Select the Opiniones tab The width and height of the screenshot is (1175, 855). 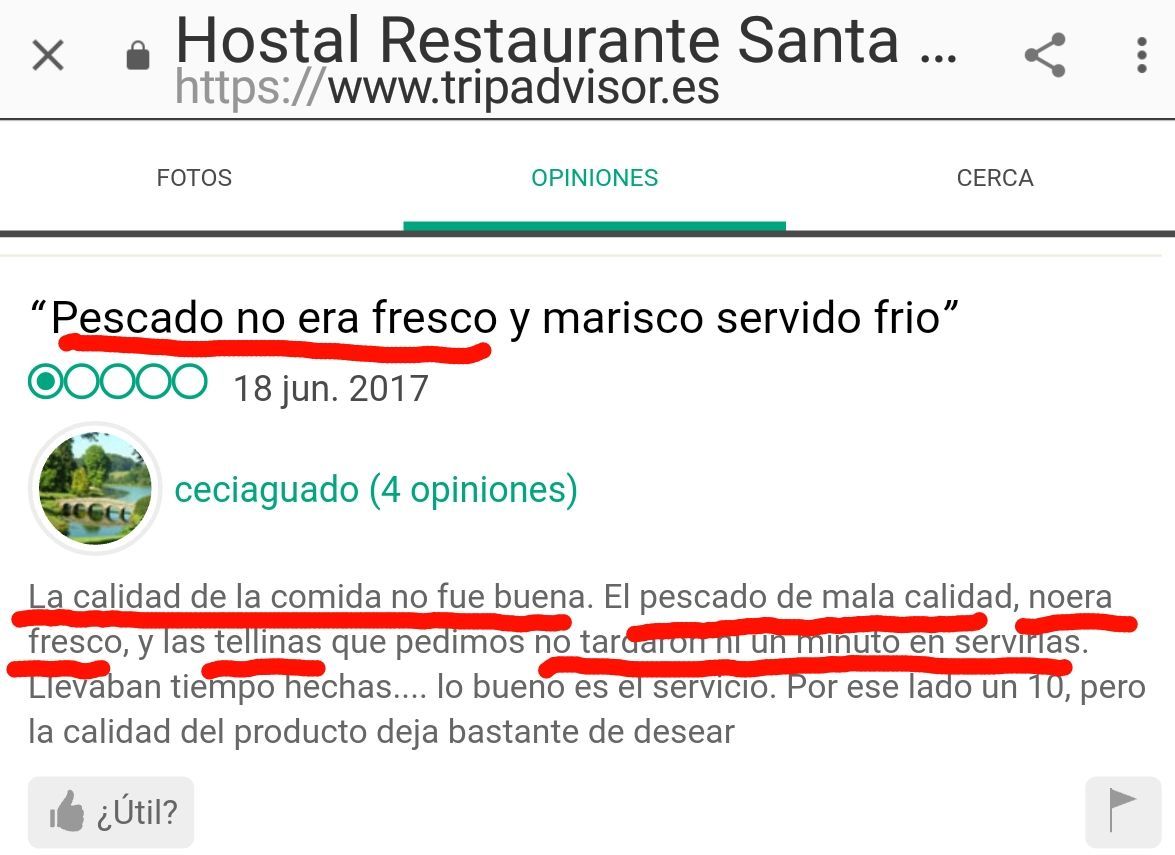click(x=594, y=178)
